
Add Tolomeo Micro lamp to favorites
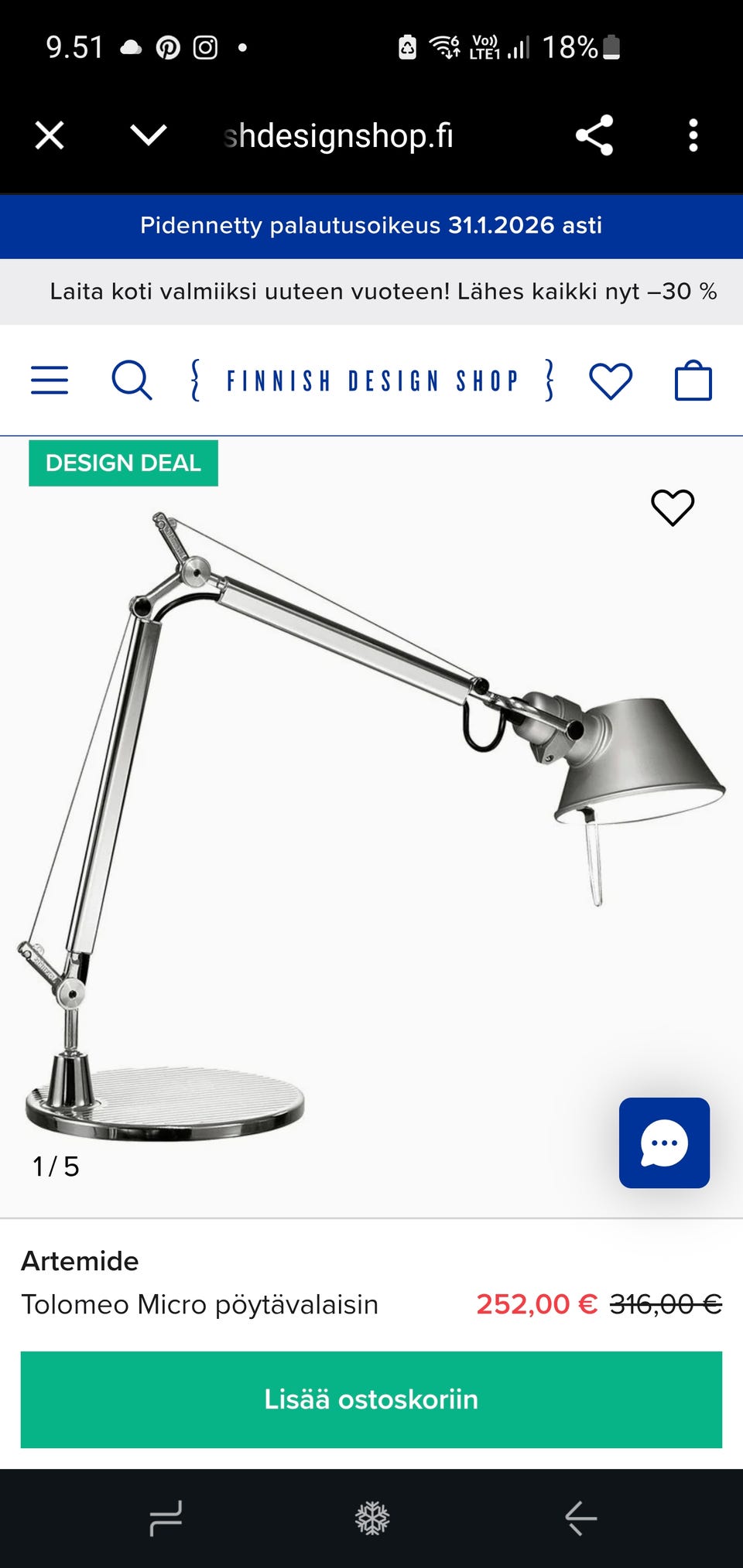click(672, 507)
